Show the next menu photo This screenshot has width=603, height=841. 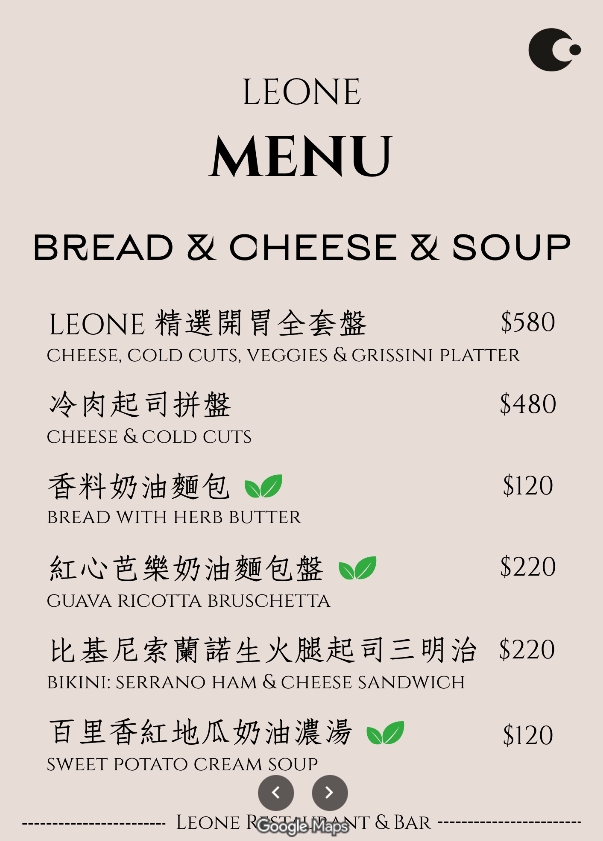click(x=329, y=793)
